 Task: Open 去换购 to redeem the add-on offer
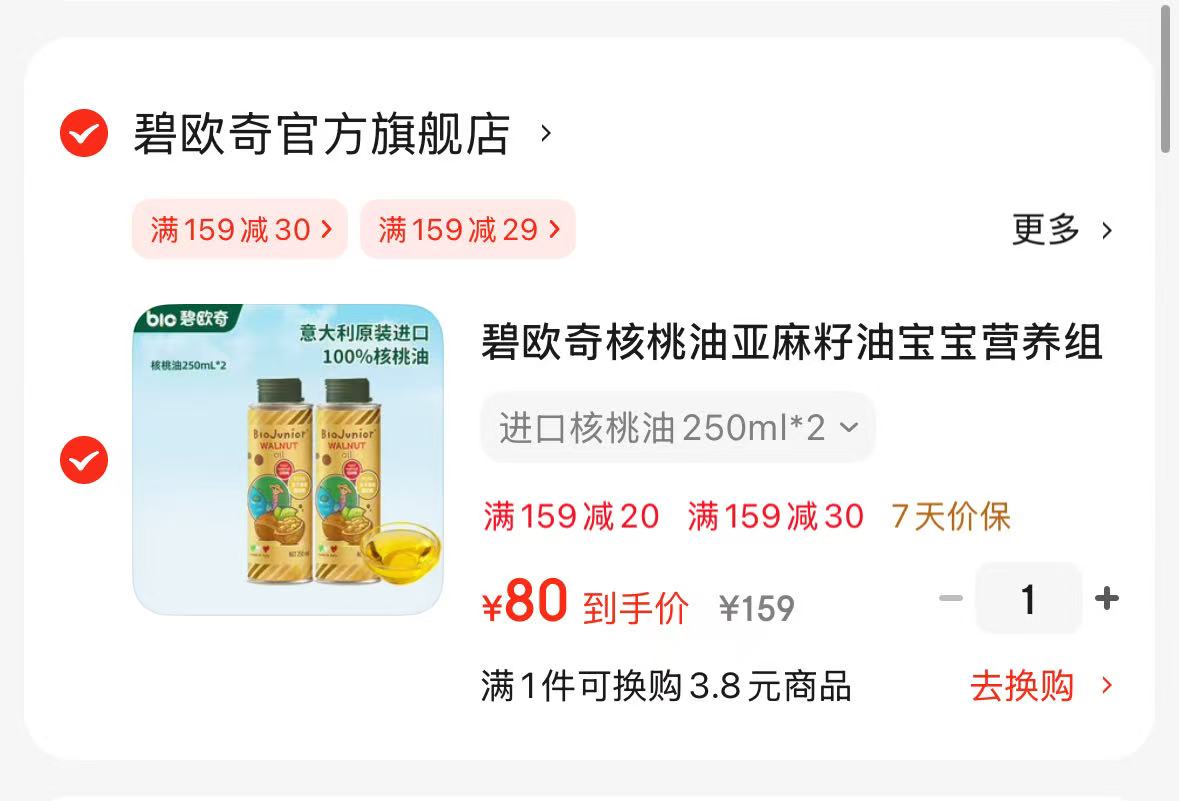tap(1040, 687)
